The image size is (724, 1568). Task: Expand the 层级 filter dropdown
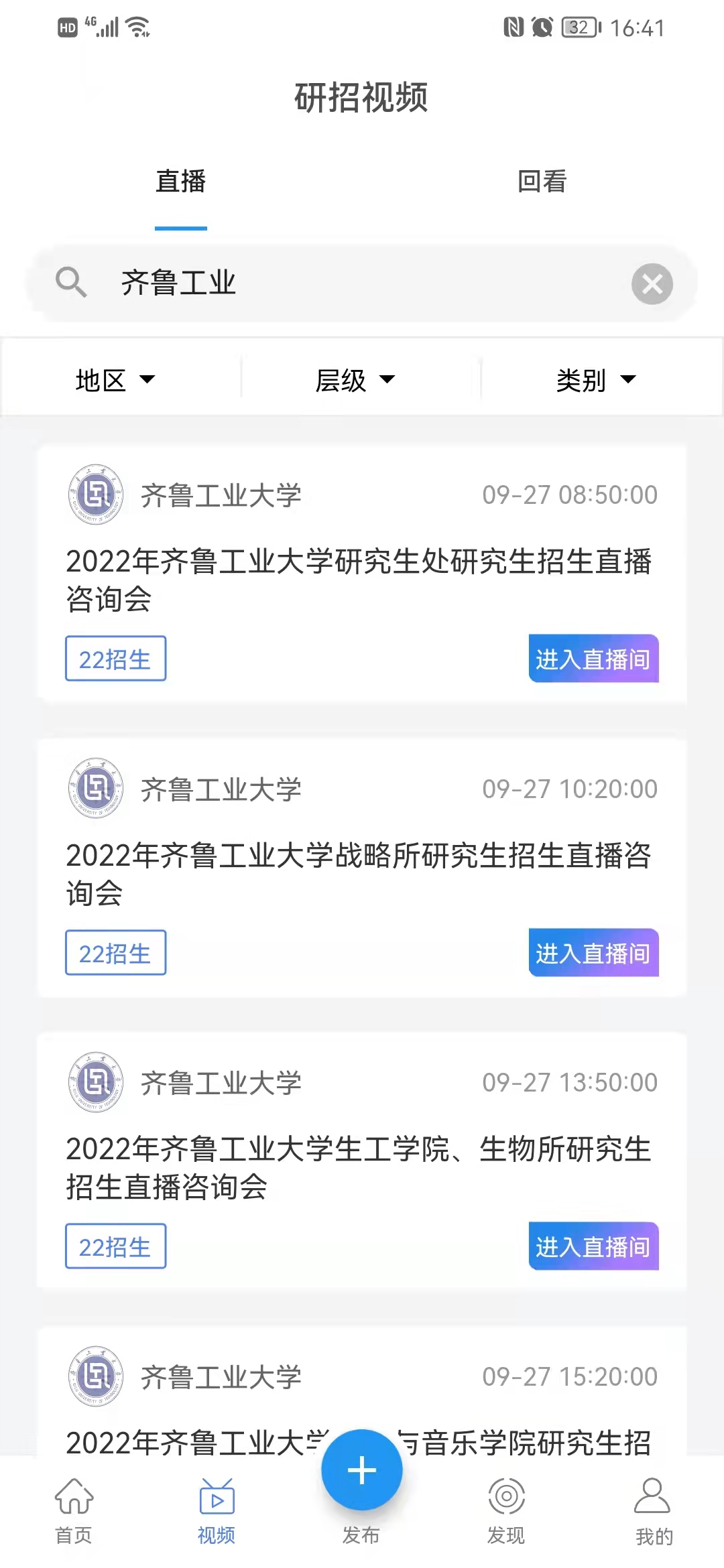[355, 380]
